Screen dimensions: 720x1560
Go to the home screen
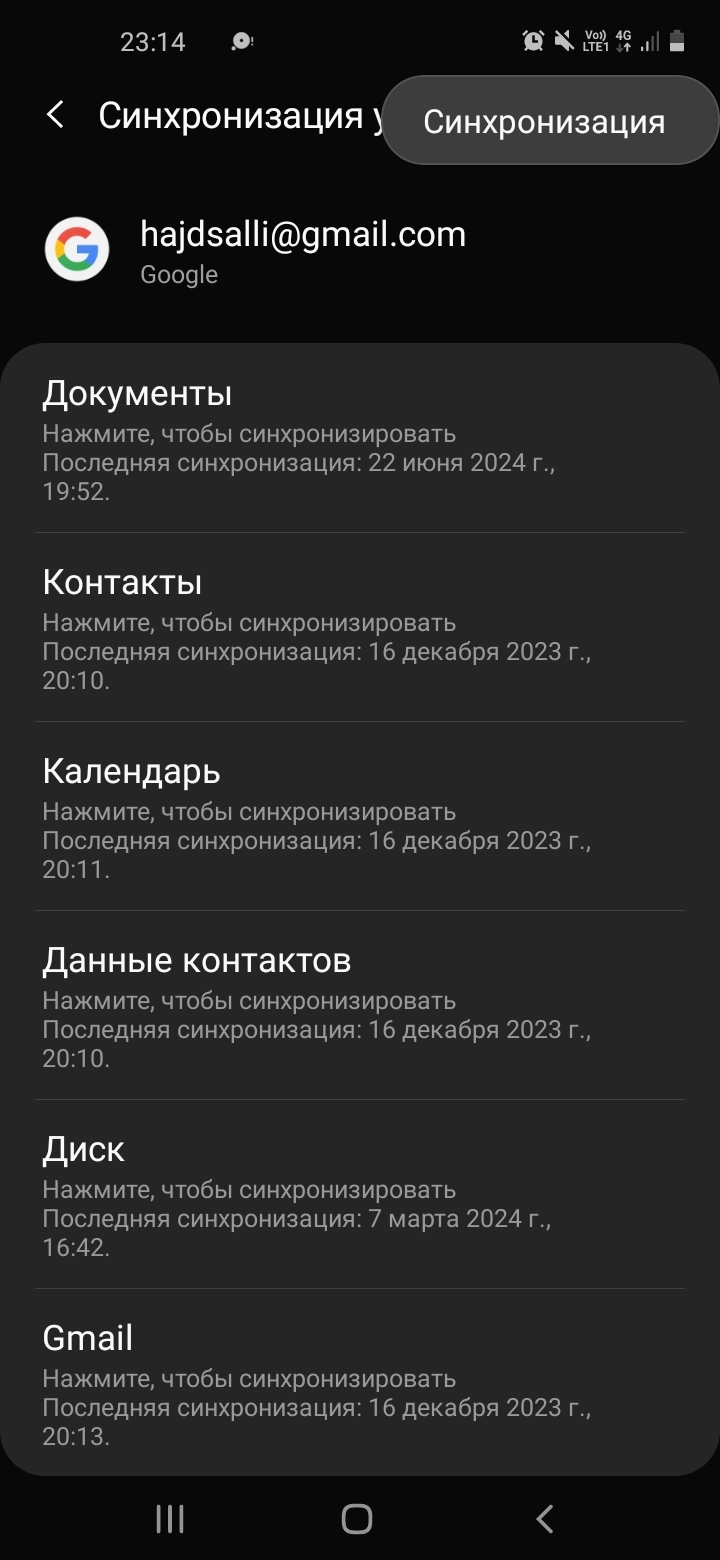(x=357, y=1519)
